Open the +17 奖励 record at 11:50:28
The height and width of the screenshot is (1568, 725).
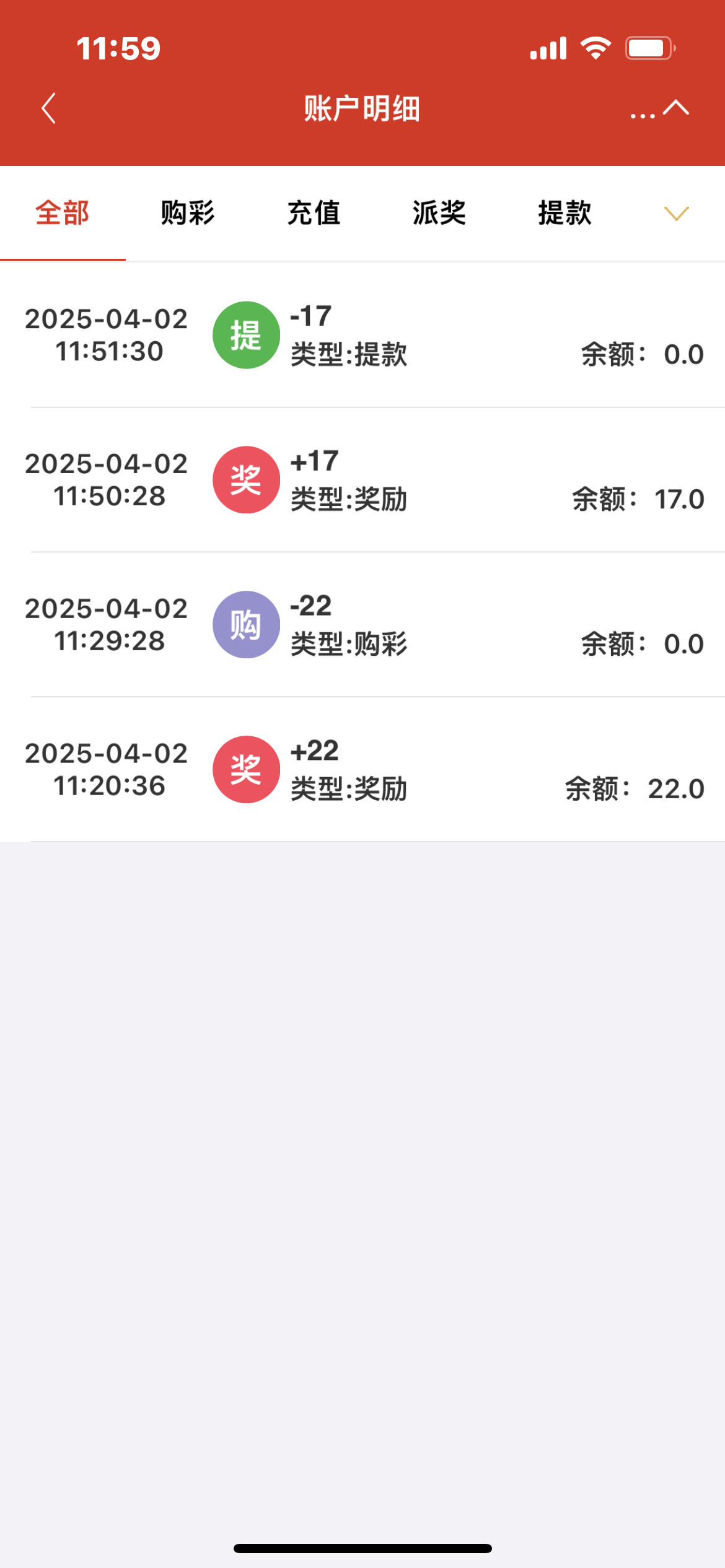(x=362, y=480)
